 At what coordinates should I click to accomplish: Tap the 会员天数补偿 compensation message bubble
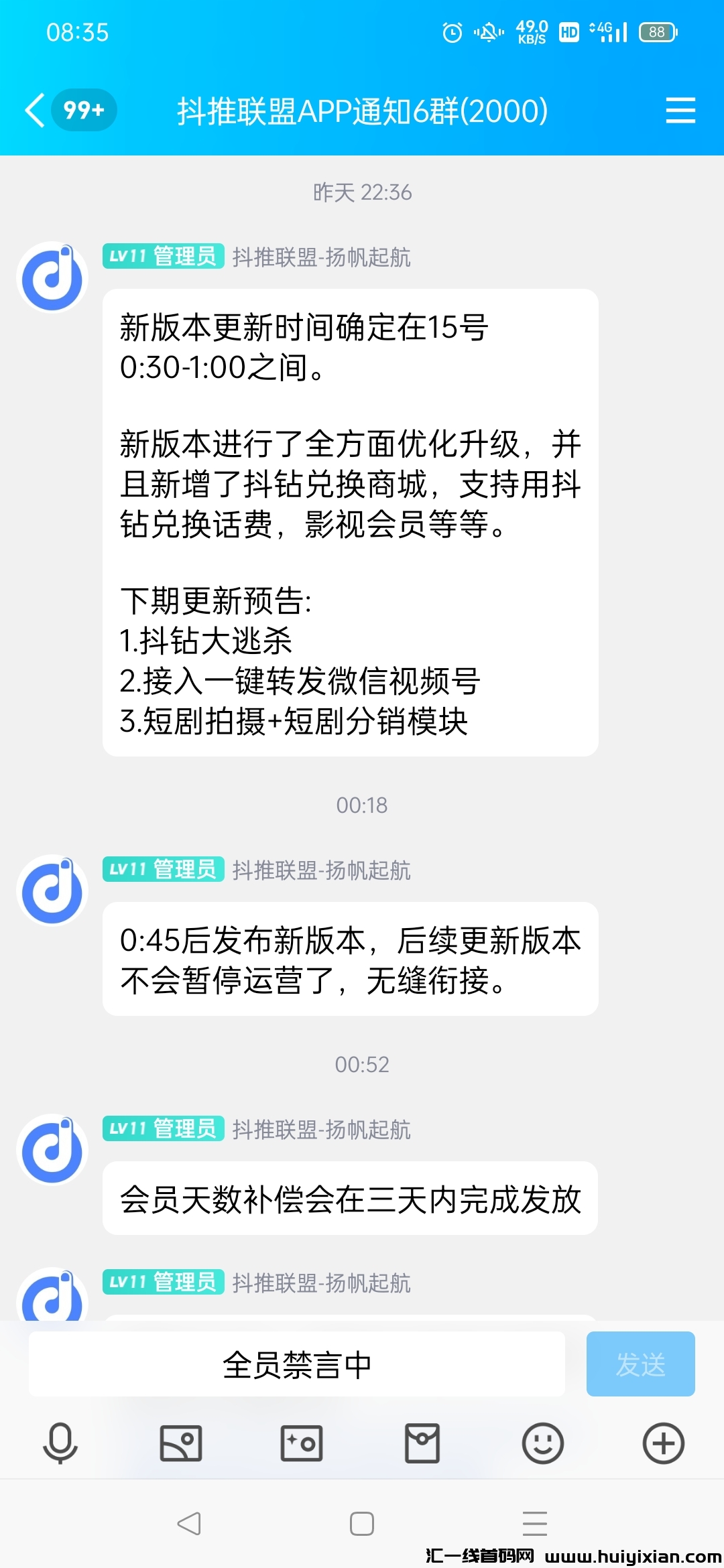click(x=349, y=1199)
